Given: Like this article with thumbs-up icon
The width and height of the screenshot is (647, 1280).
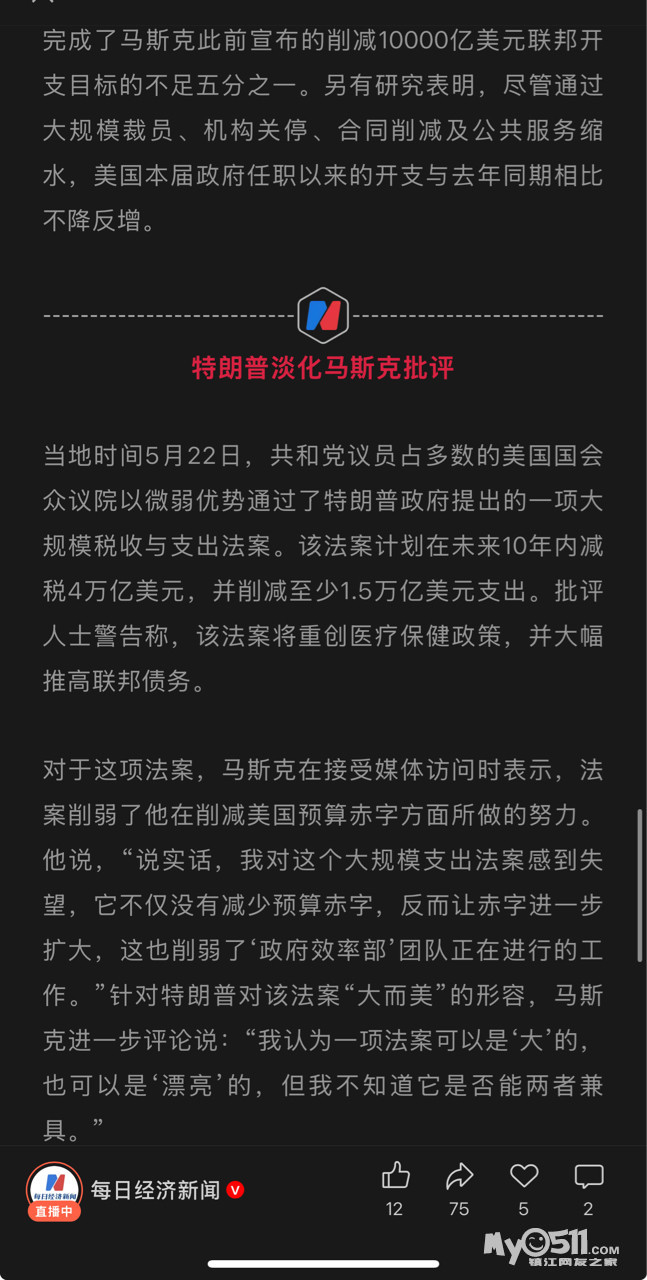Looking at the screenshot, I should point(395,1176).
